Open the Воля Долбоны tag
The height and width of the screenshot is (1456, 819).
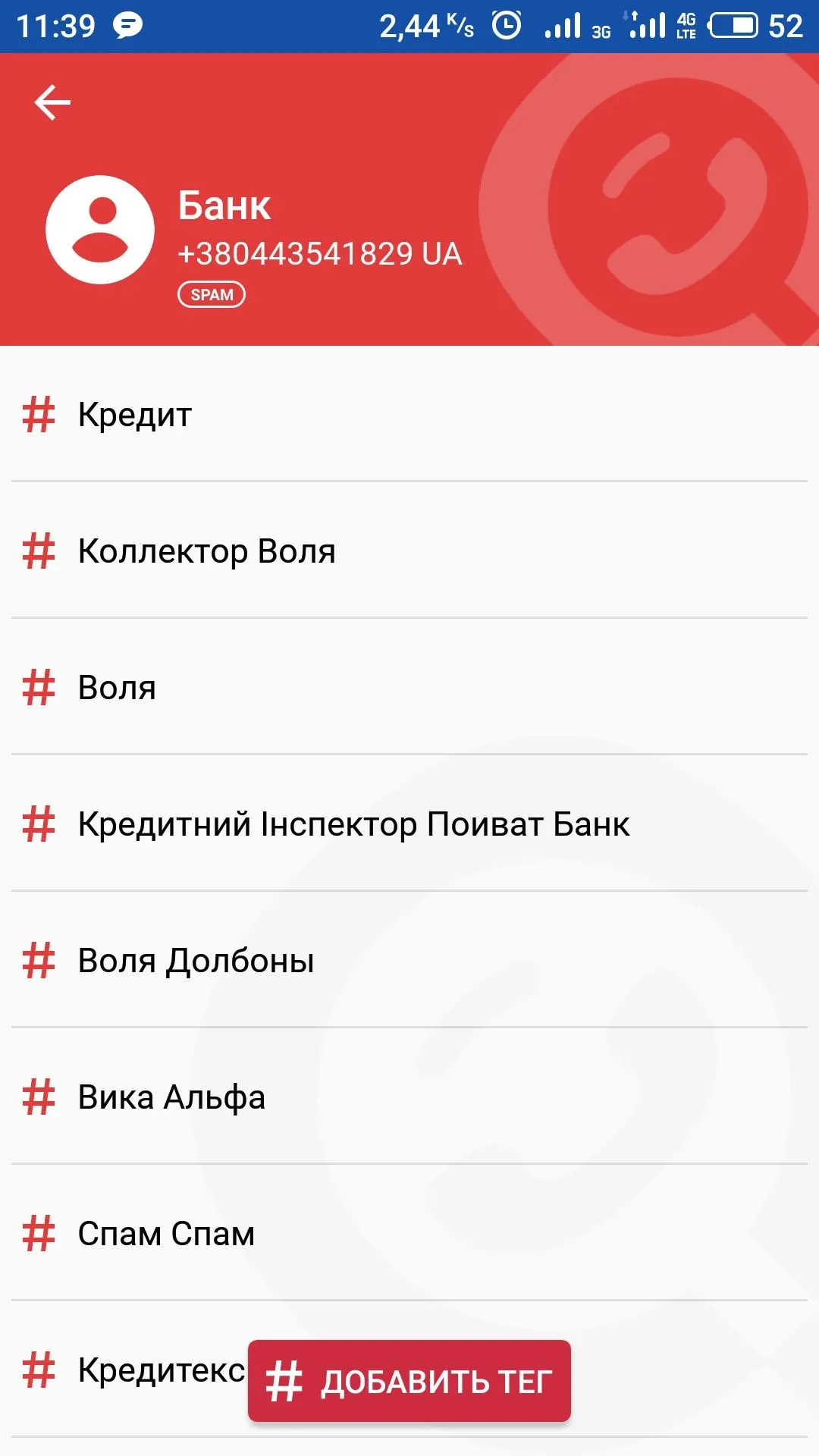(x=196, y=961)
